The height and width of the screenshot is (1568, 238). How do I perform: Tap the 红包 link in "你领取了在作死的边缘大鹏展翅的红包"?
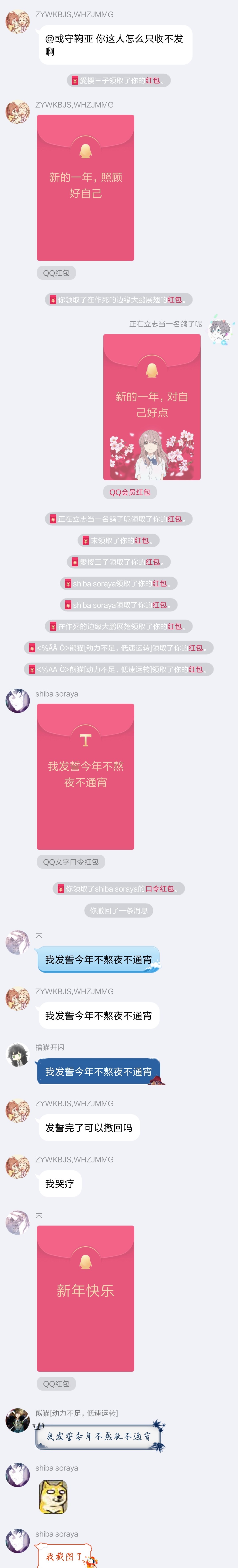(x=175, y=299)
